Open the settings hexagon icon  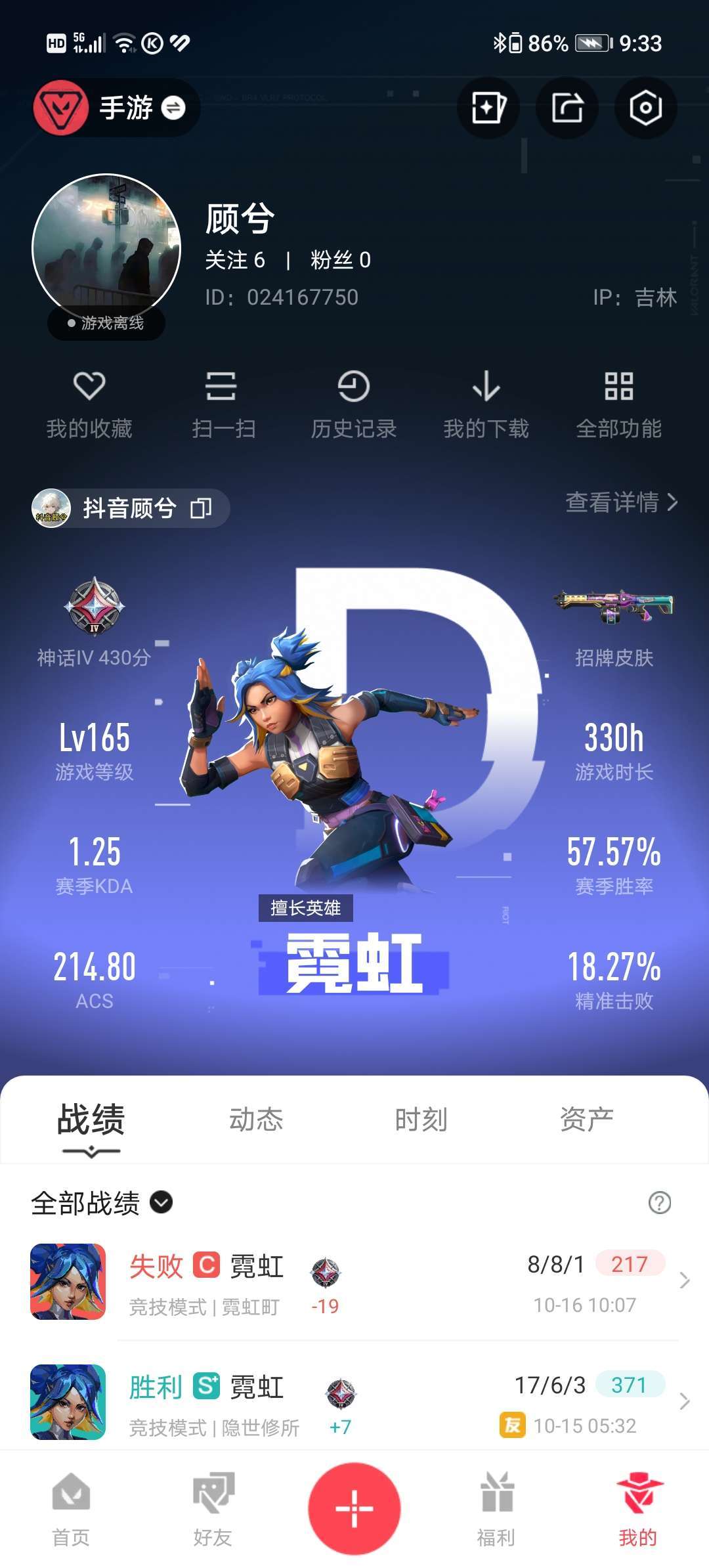[645, 108]
